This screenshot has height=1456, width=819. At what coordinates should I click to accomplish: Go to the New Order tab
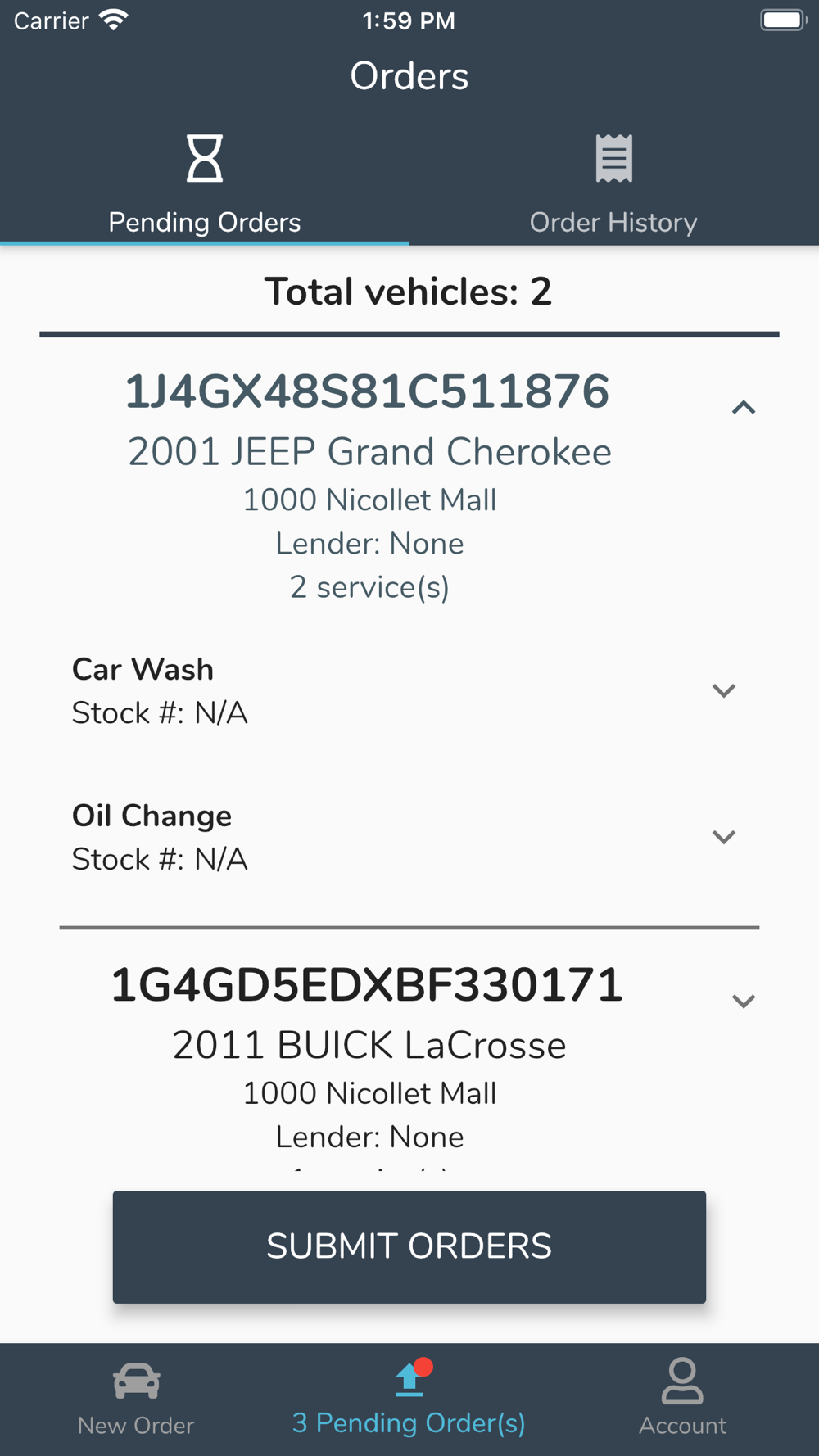[136, 1399]
